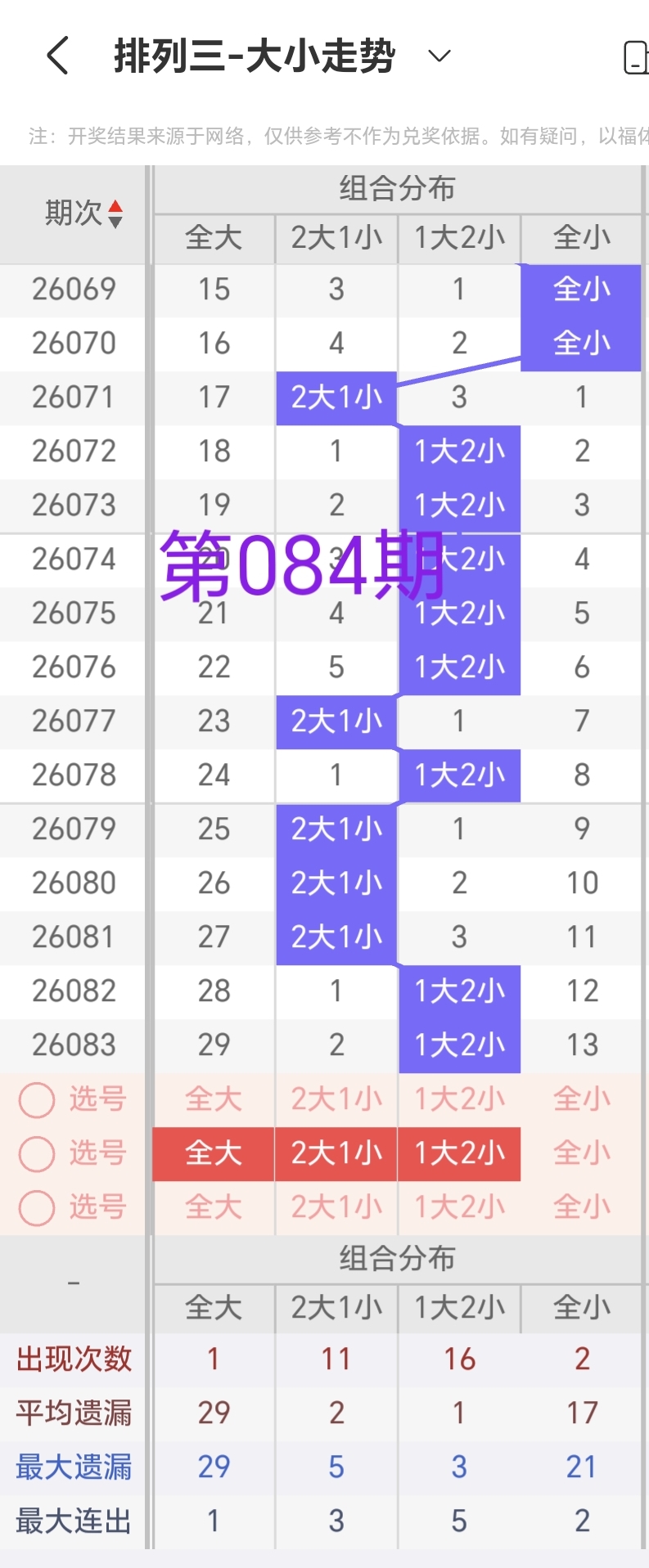The height and width of the screenshot is (1568, 649).
Task: Pick 1大2小 in the bottom selection row
Action: (458, 1207)
